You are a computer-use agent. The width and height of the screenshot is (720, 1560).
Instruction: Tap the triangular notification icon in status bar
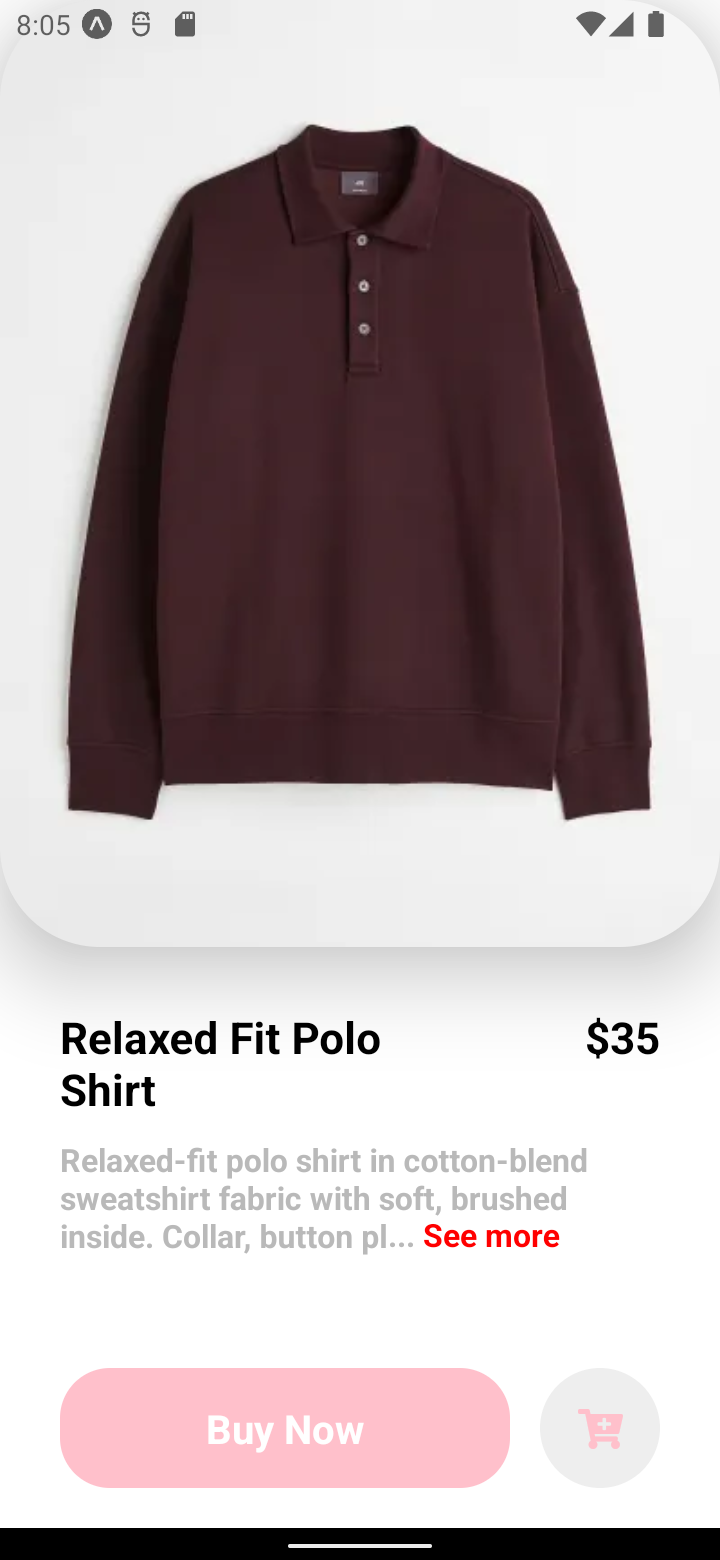pos(96,25)
